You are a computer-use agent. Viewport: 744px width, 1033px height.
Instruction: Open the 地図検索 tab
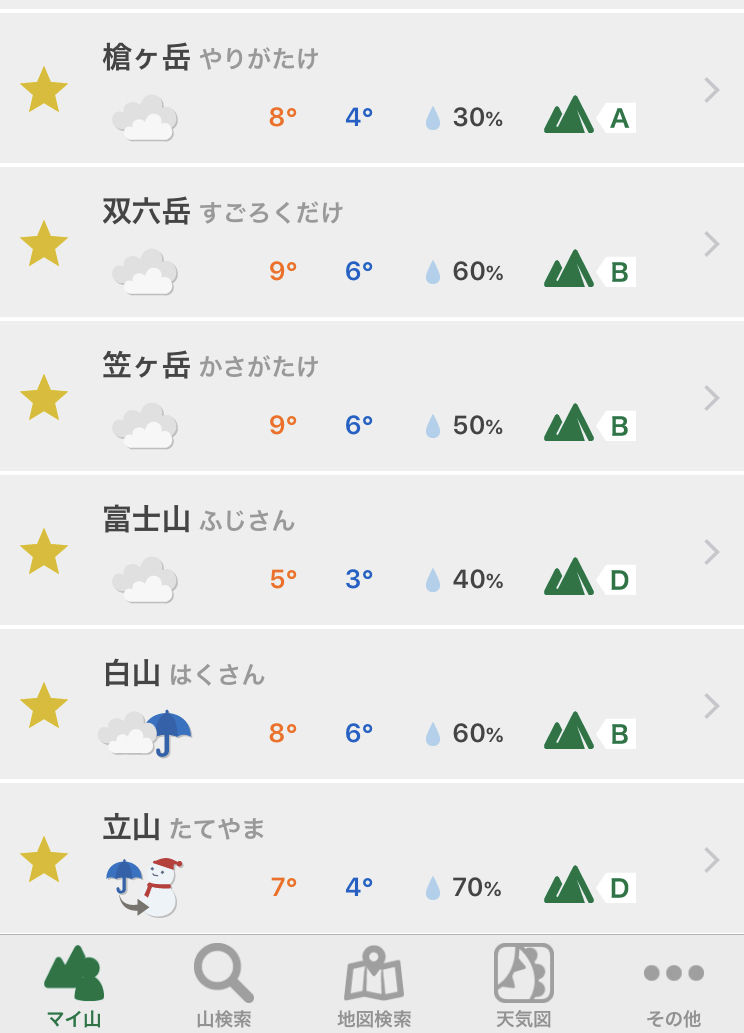pyautogui.click(x=373, y=985)
